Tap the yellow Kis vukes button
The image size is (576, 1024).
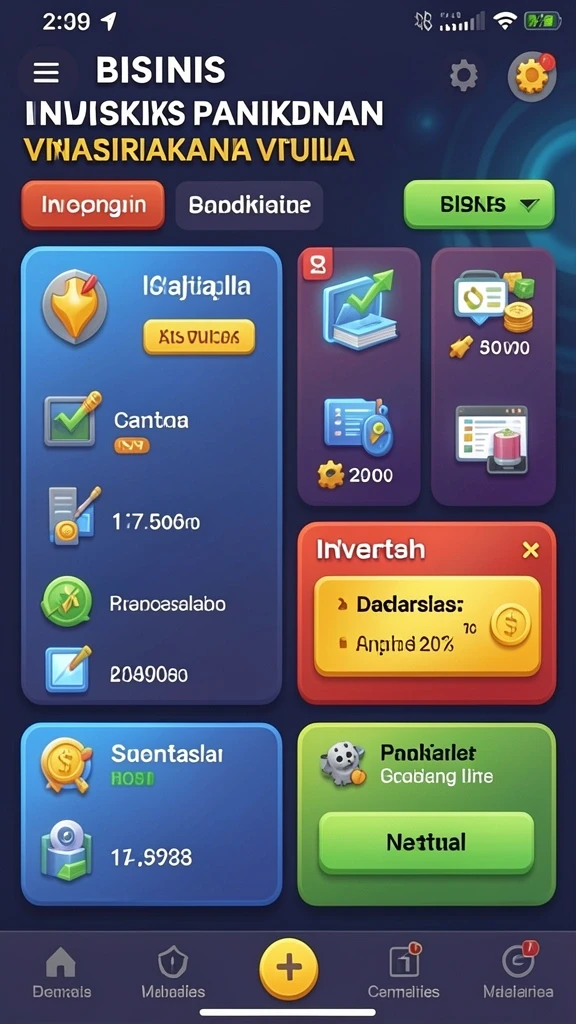(199, 337)
